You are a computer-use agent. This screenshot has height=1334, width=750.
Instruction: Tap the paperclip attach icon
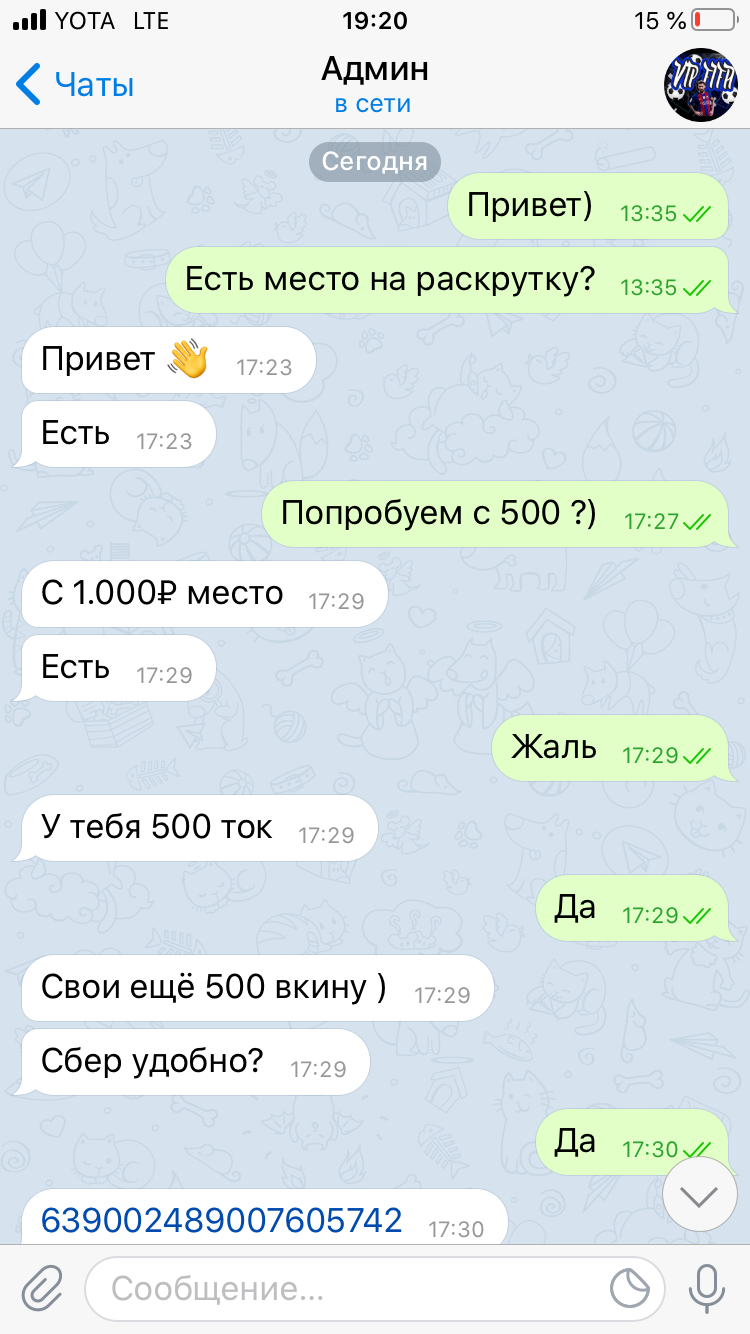tap(42, 1288)
